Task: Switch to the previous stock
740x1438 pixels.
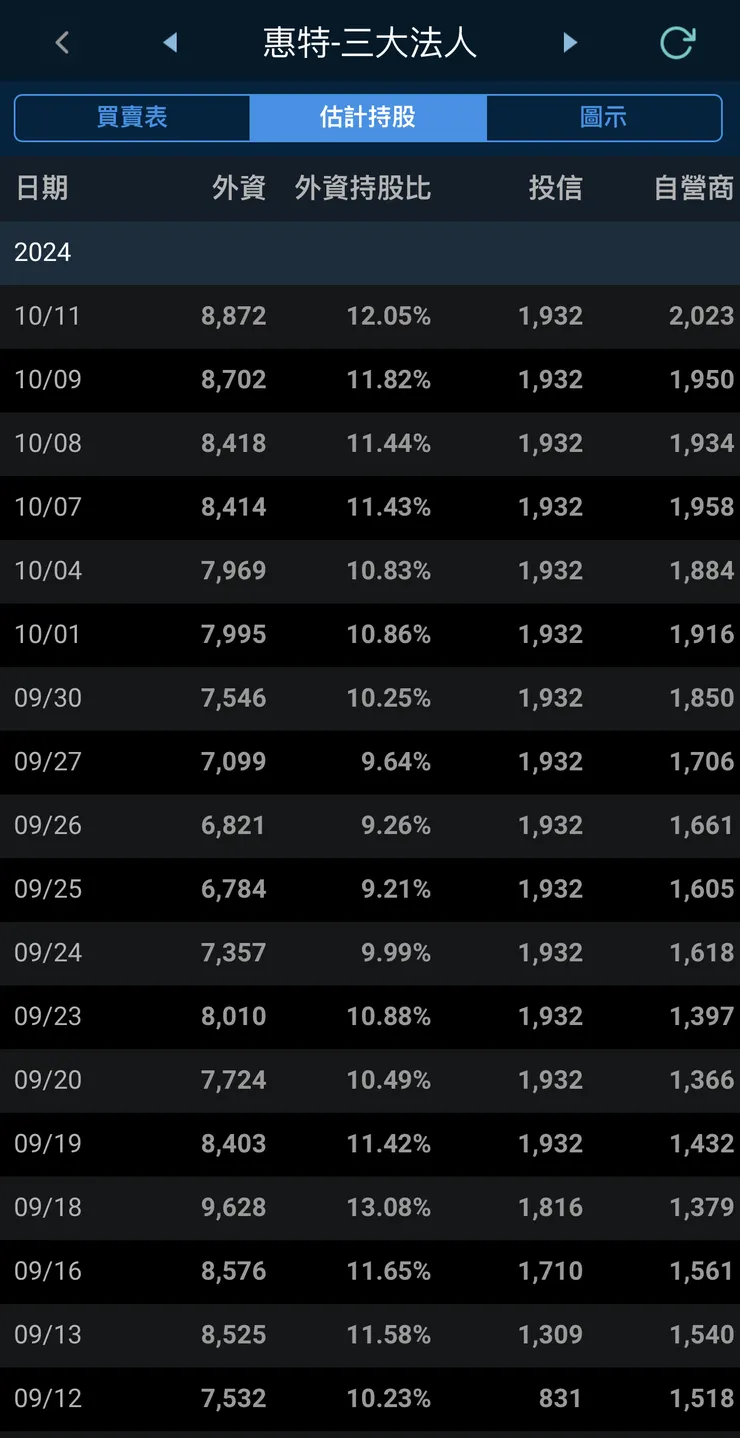Action: [x=170, y=43]
